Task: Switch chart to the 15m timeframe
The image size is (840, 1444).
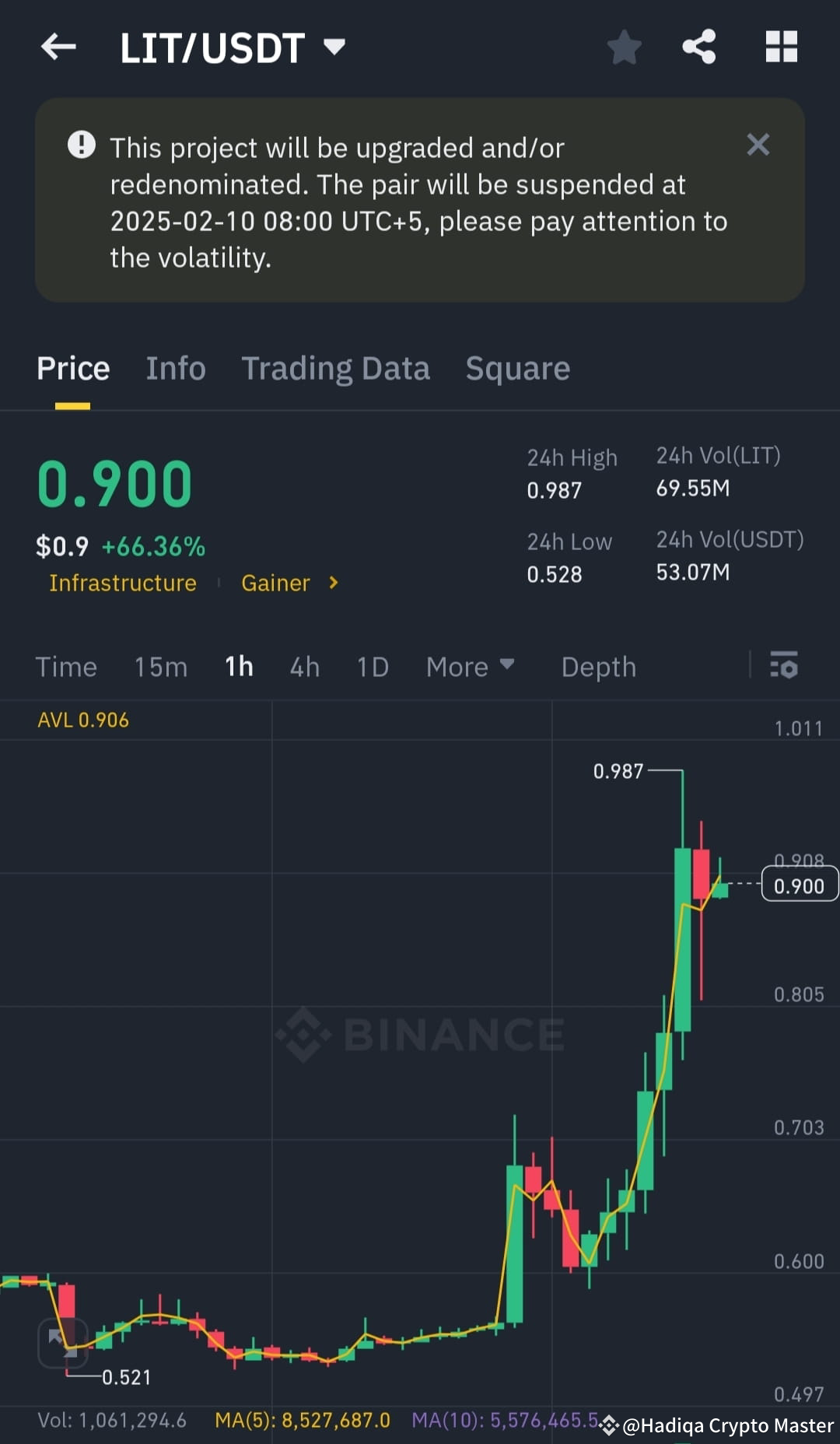Action: click(160, 667)
